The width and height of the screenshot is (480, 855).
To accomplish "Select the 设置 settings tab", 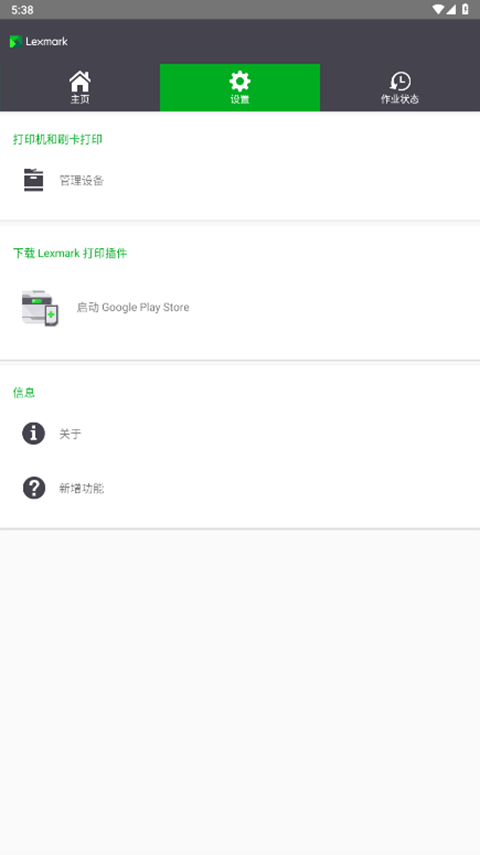I will (239, 87).
